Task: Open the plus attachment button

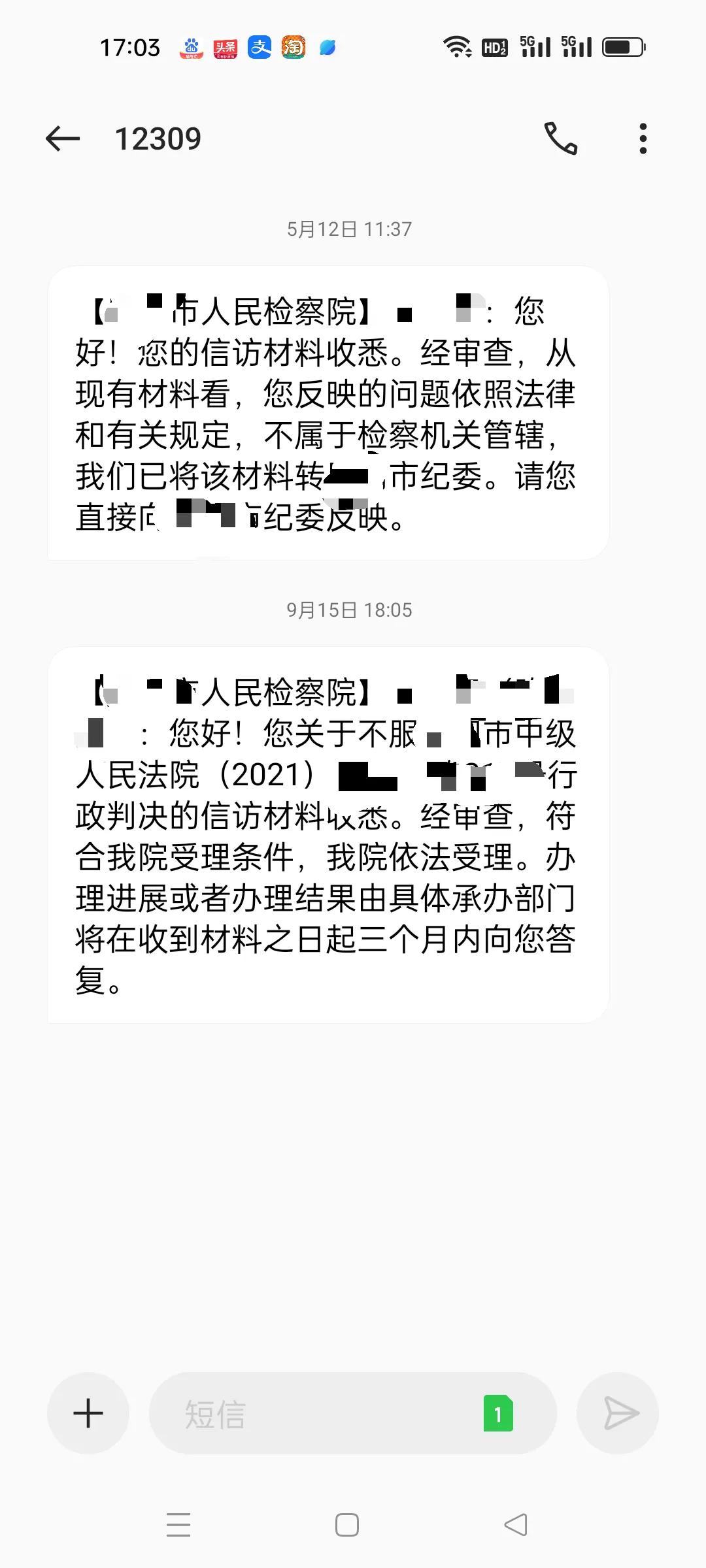Action: [x=88, y=1413]
